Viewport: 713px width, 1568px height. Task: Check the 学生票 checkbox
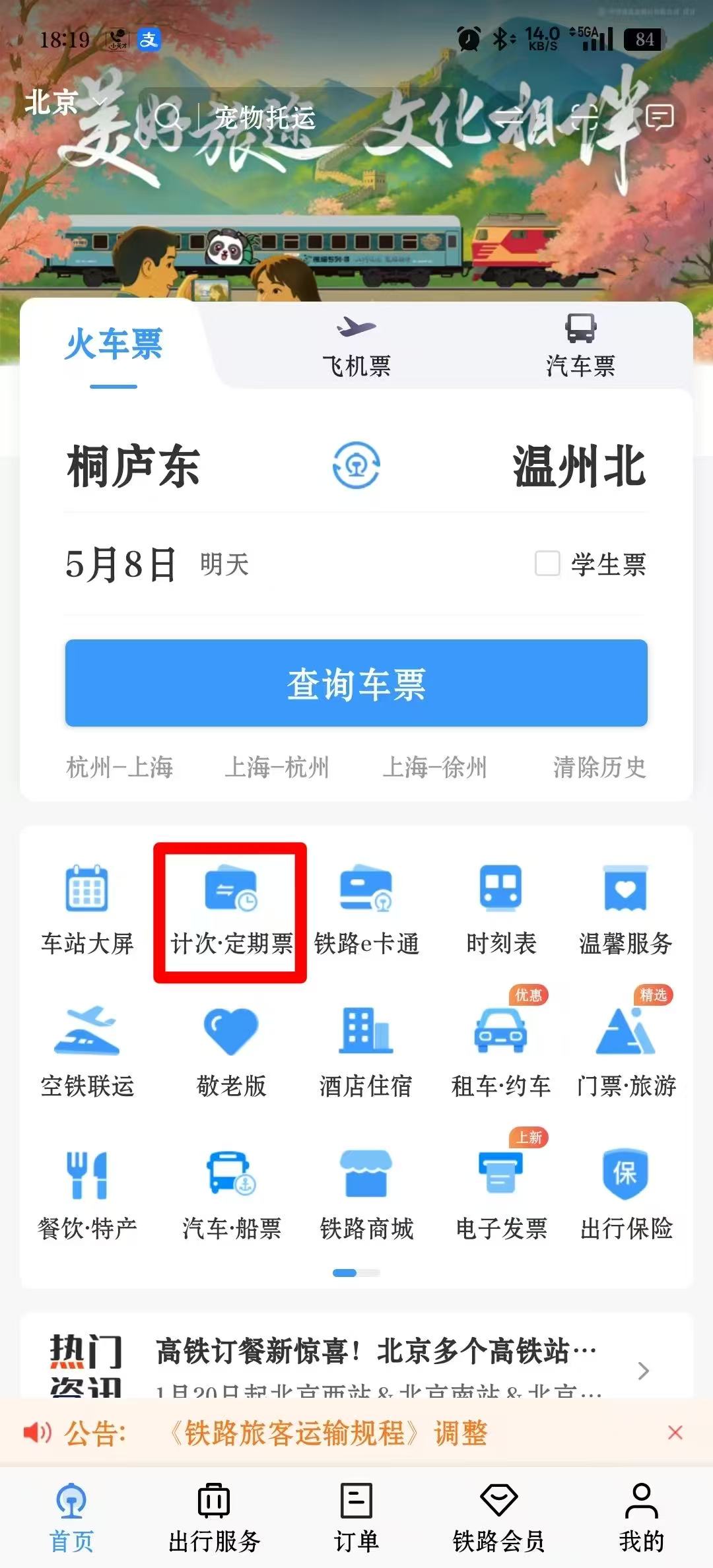click(x=547, y=564)
